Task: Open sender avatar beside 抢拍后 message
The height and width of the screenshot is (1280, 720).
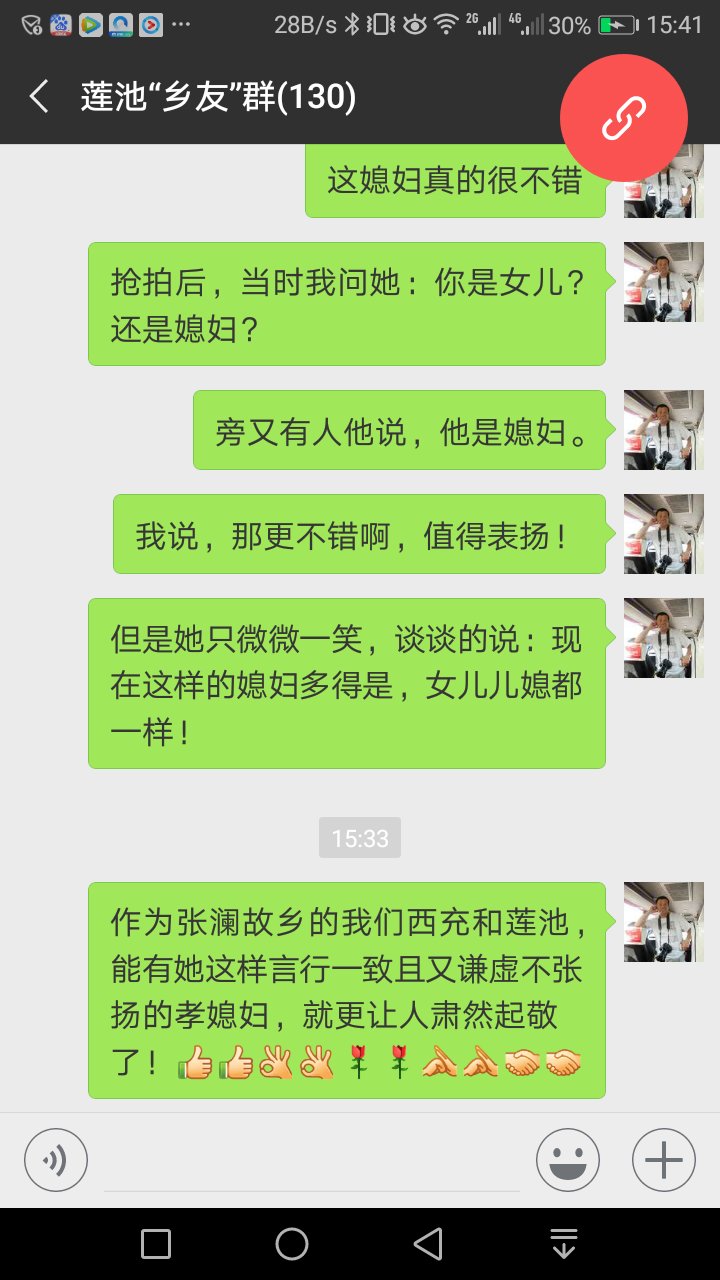Action: click(664, 282)
